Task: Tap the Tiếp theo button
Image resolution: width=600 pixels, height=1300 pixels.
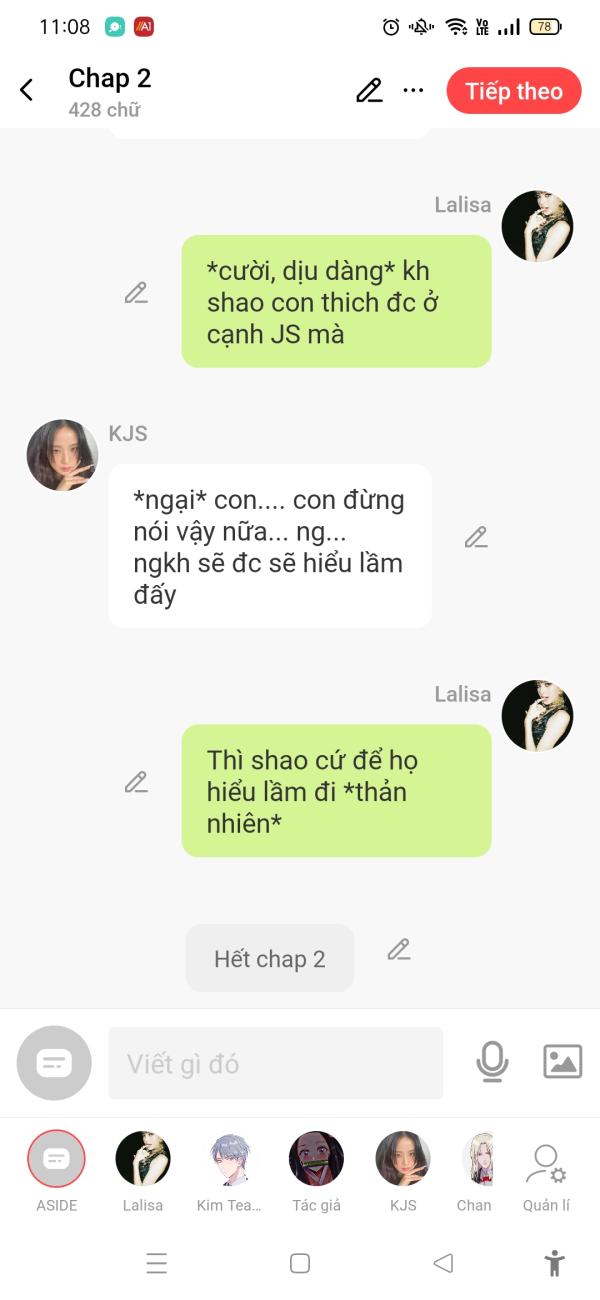Action: click(514, 91)
